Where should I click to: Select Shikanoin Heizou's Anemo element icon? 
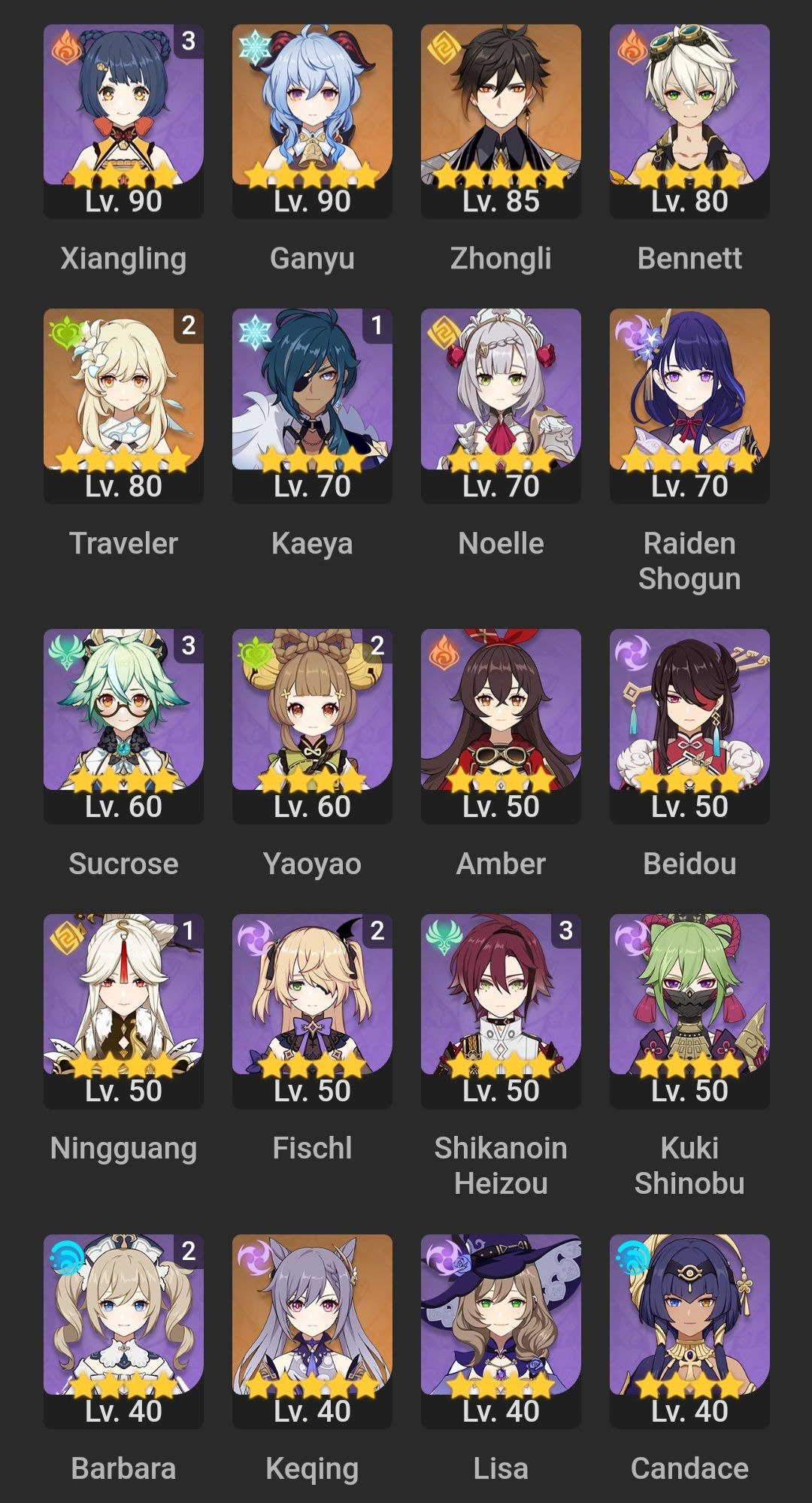(x=445, y=939)
